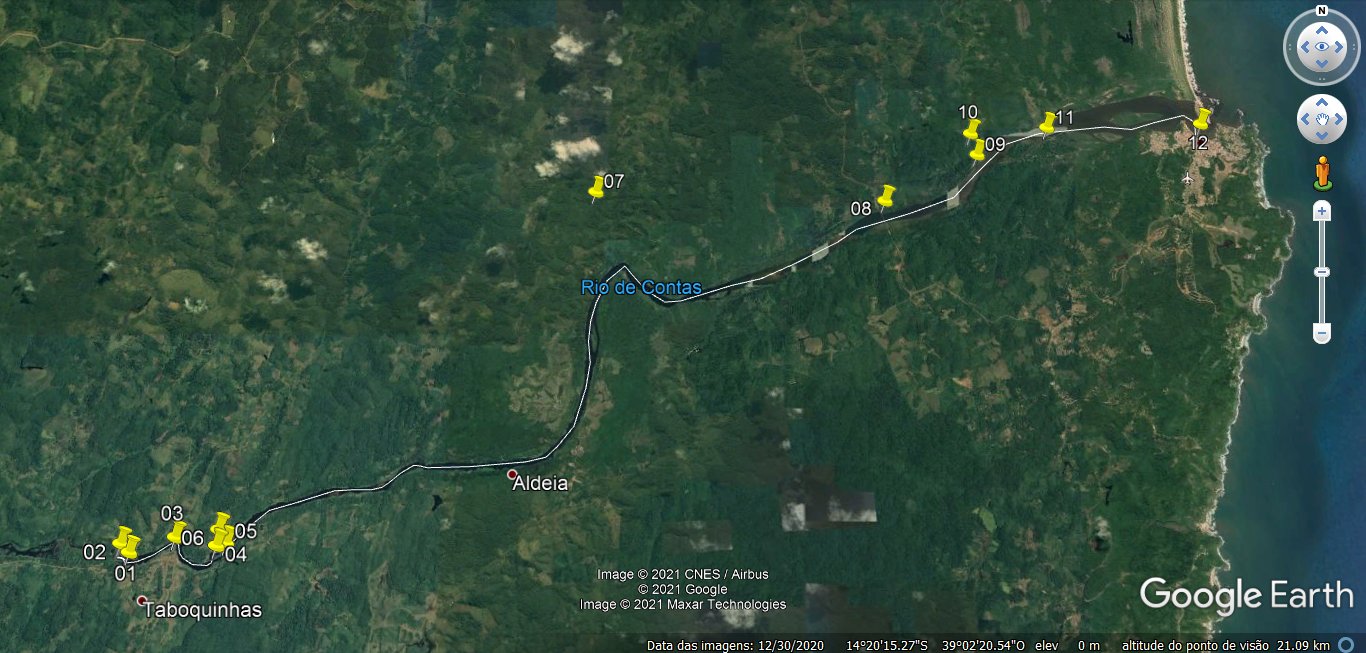Tap the zoom slider handle
The height and width of the screenshot is (653, 1366).
(x=1322, y=272)
